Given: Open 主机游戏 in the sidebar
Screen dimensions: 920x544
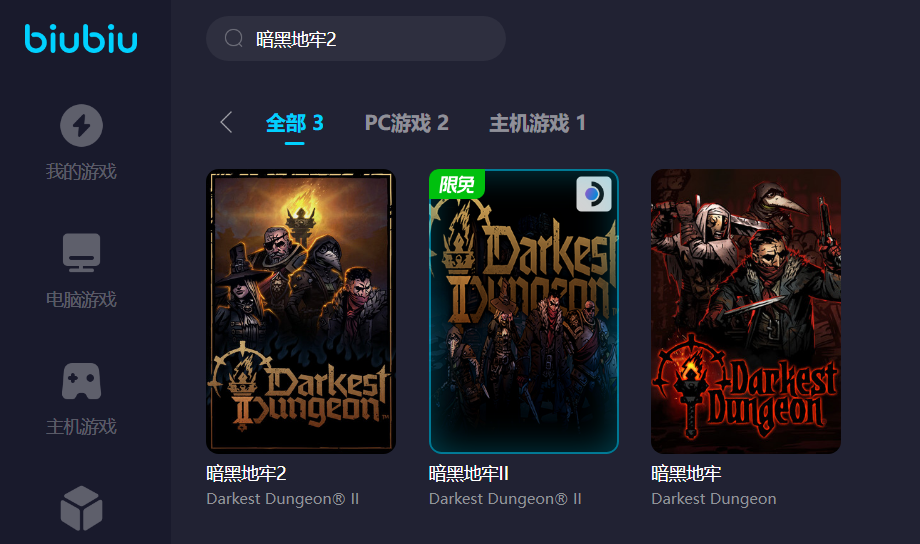Looking at the screenshot, I should [82, 397].
